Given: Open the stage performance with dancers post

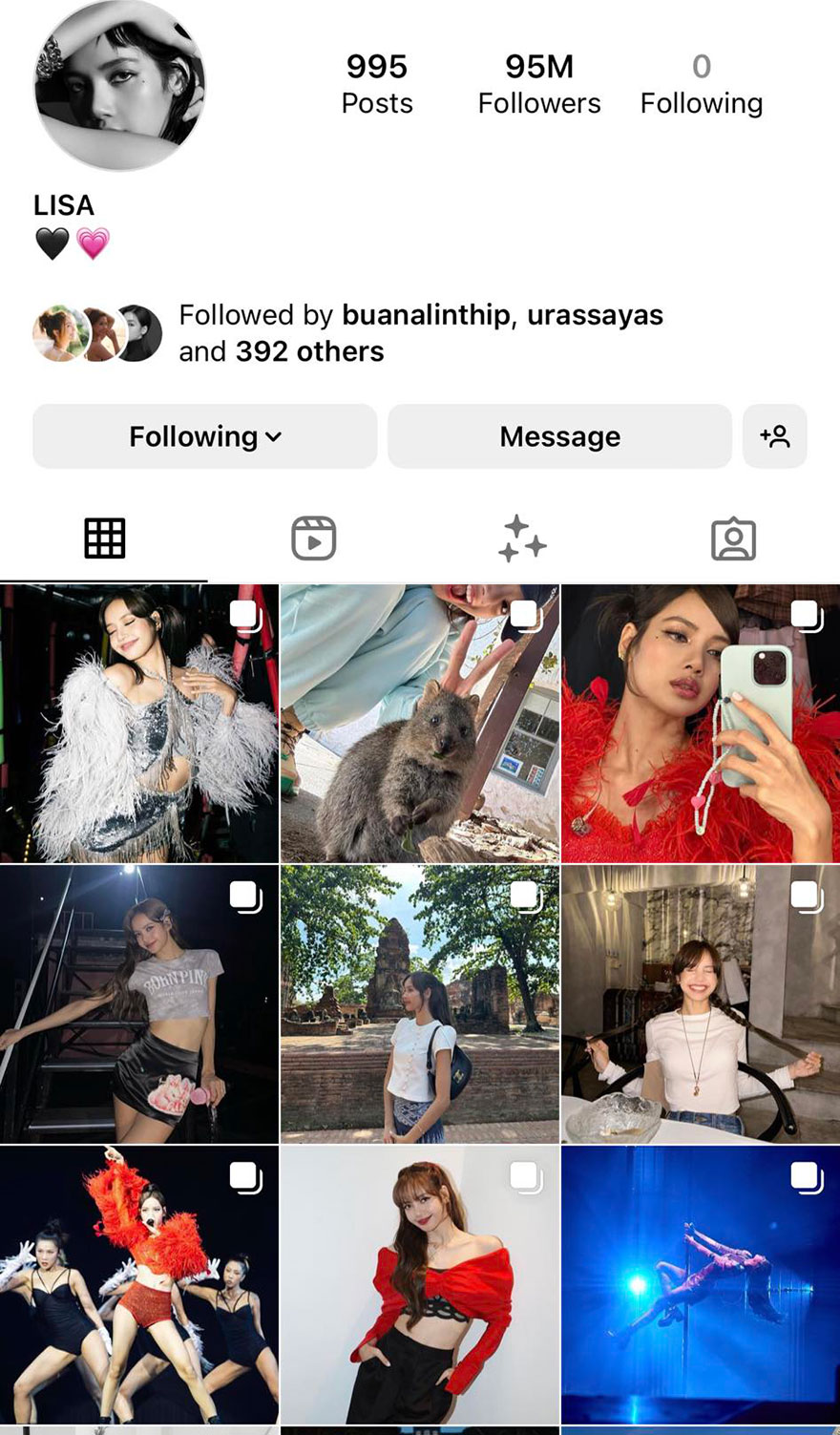Looking at the screenshot, I should point(139,1285).
